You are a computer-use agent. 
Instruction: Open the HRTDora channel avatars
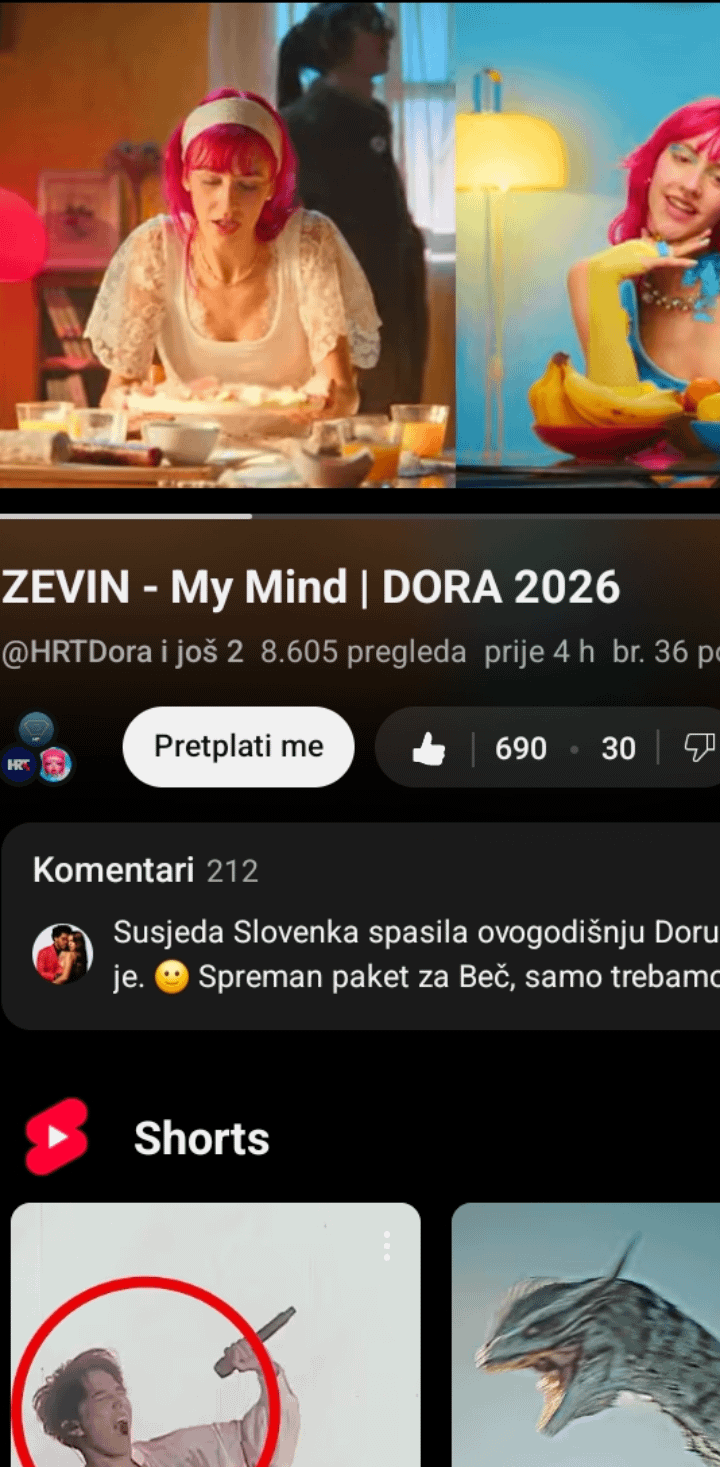click(37, 748)
